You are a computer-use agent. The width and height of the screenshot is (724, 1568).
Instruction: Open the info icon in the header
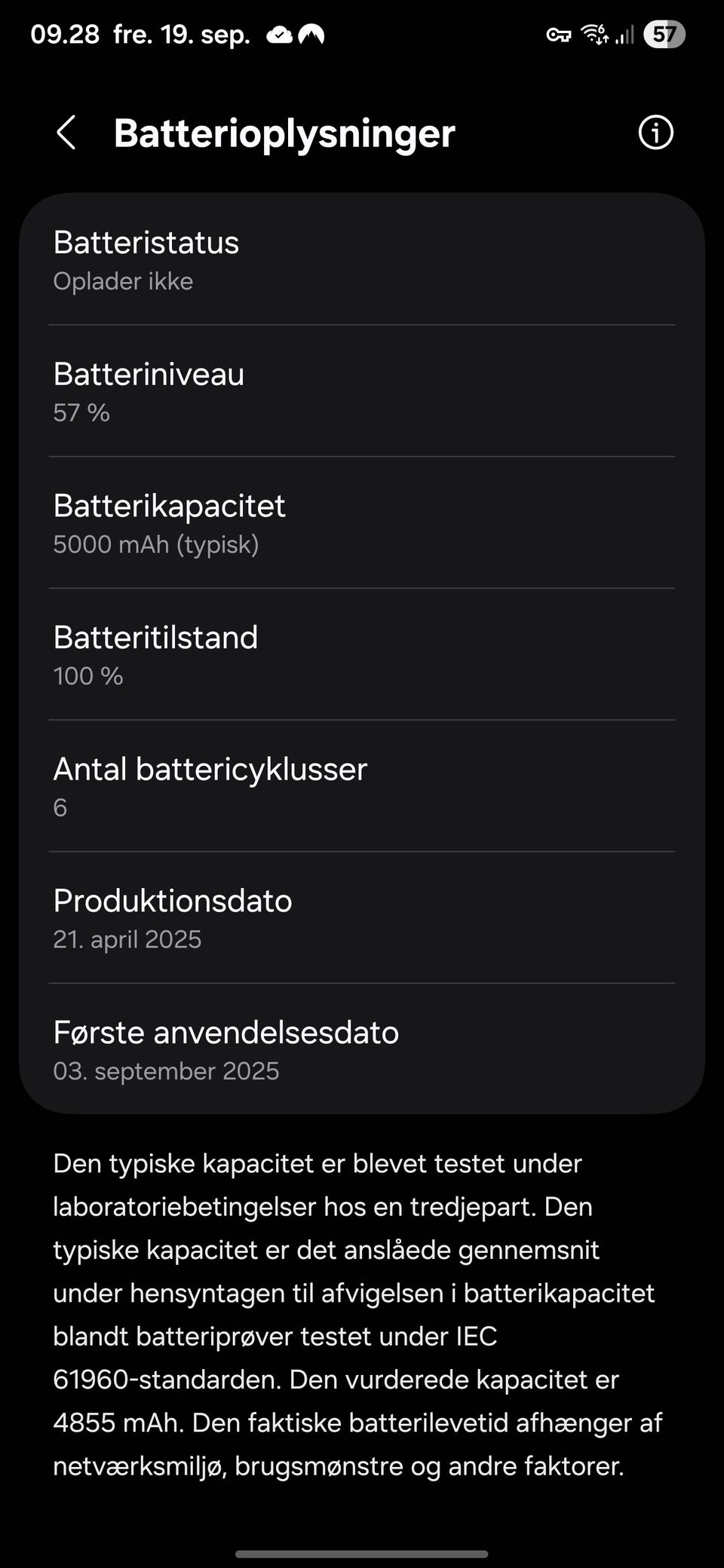click(655, 133)
